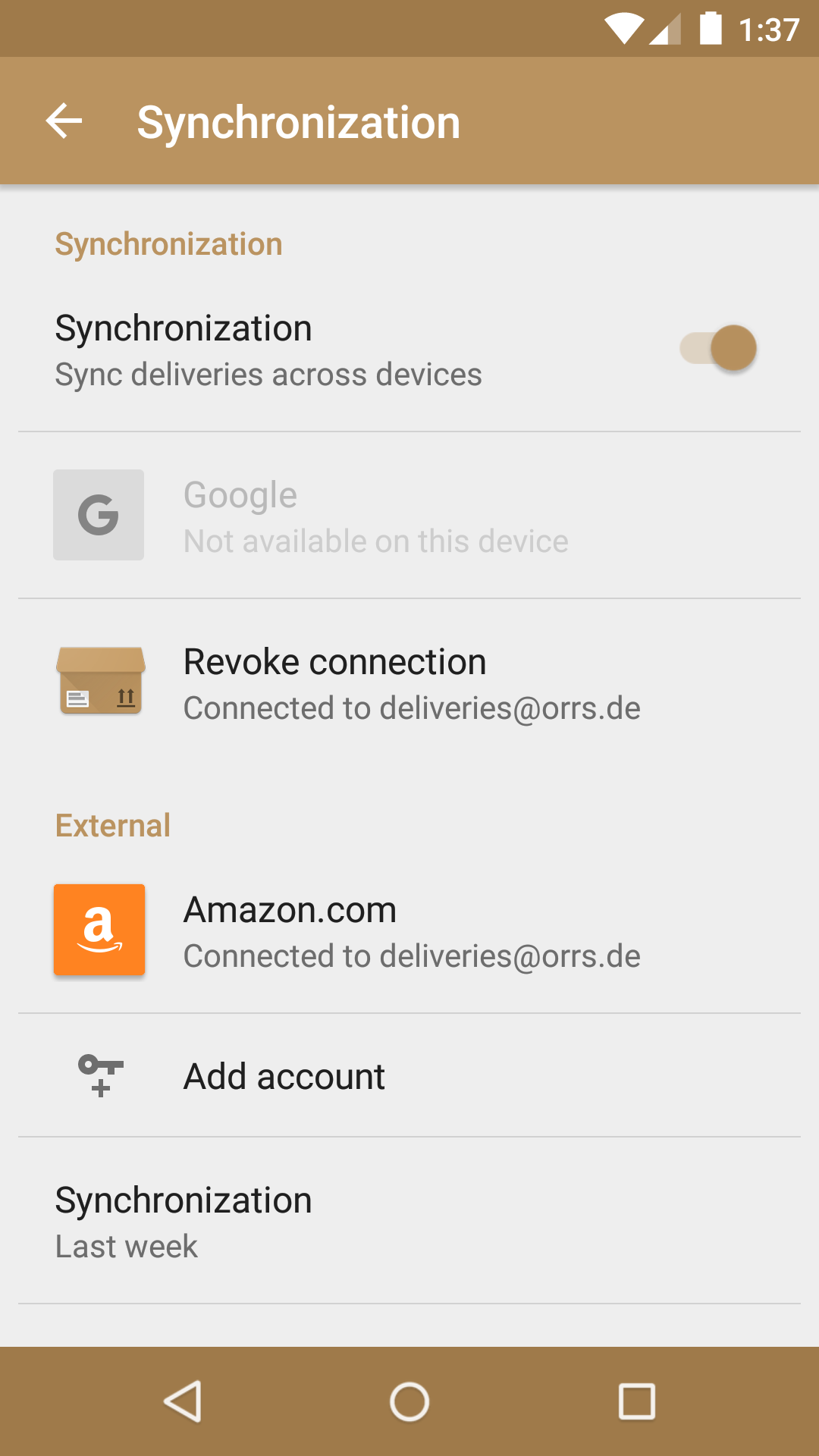Go back using the app bar arrow

[64, 121]
